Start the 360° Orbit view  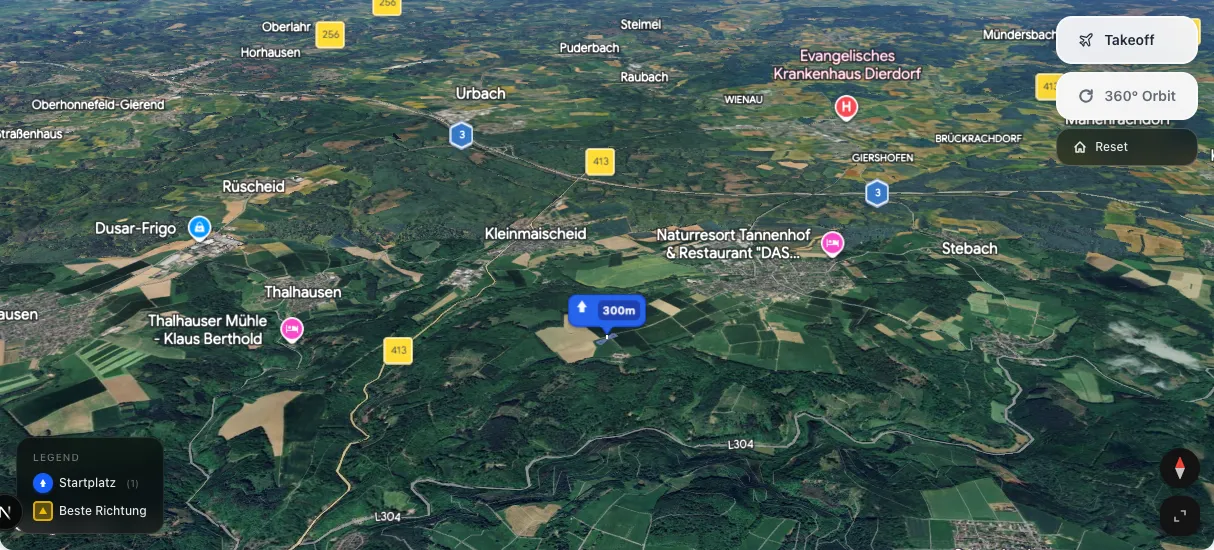tap(1126, 96)
